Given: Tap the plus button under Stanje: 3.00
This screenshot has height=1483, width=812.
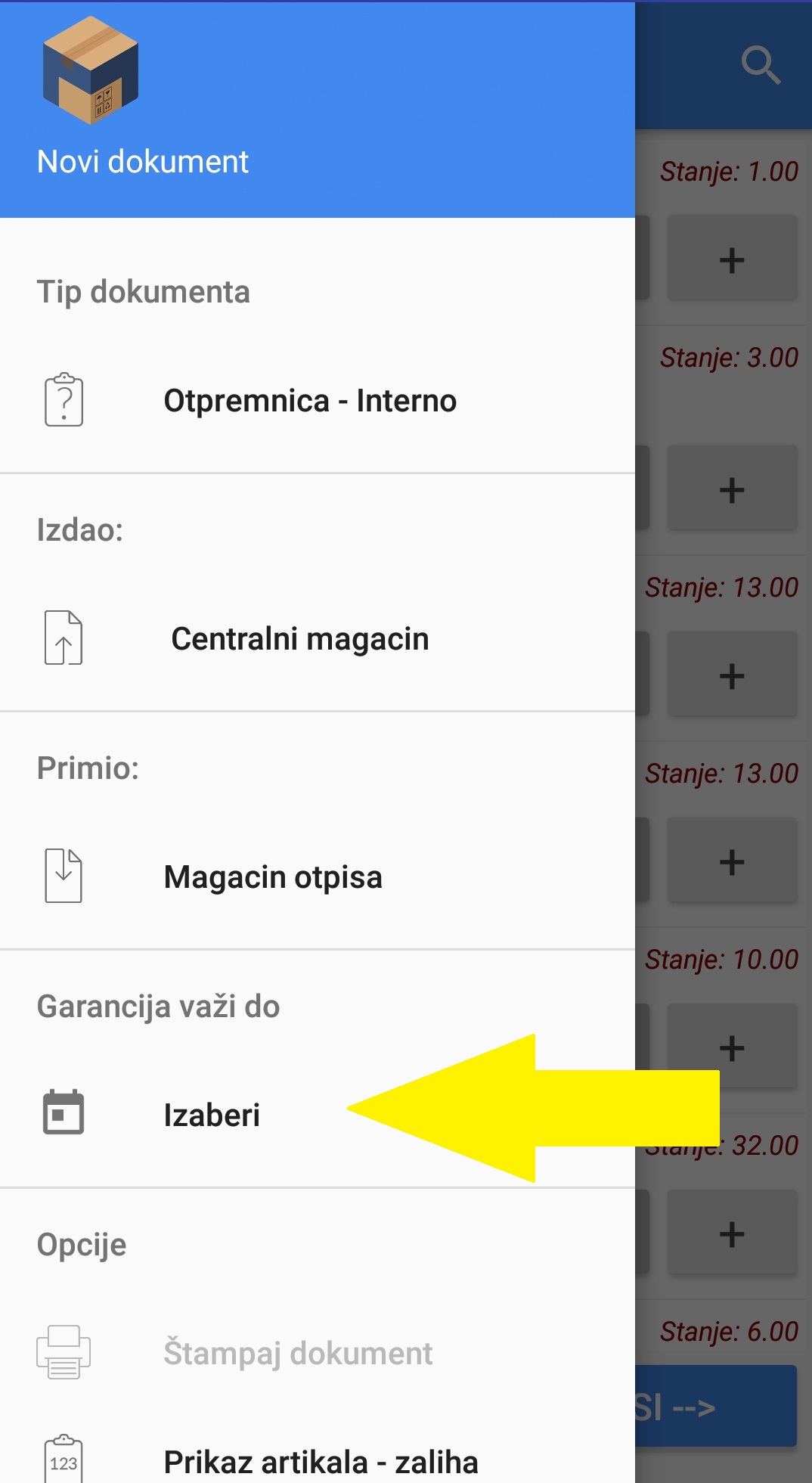Looking at the screenshot, I should coord(731,490).
